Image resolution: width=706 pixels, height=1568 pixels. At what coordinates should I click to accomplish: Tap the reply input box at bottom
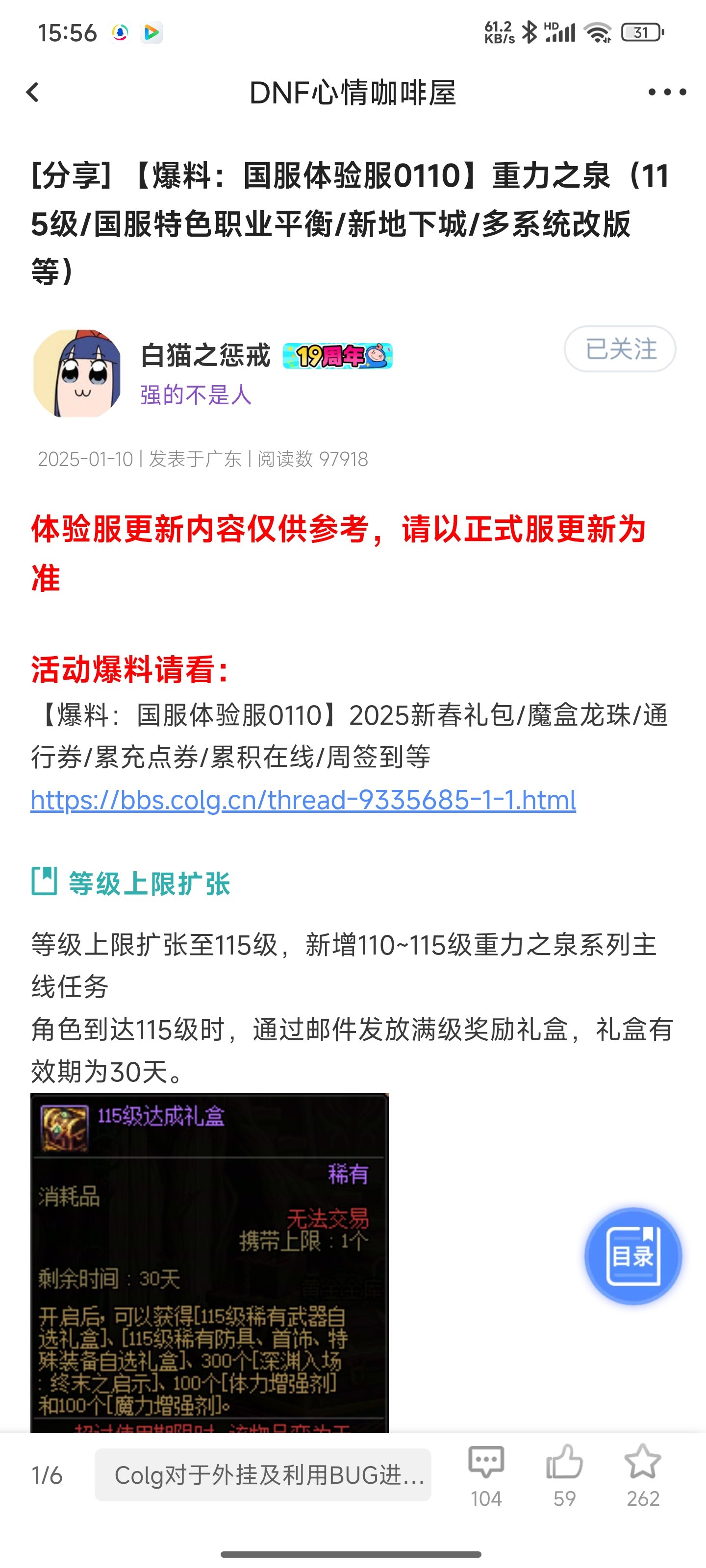coord(262,1475)
